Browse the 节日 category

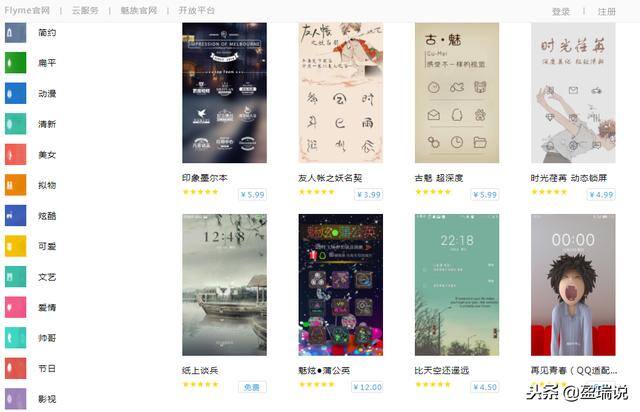click(x=47, y=368)
